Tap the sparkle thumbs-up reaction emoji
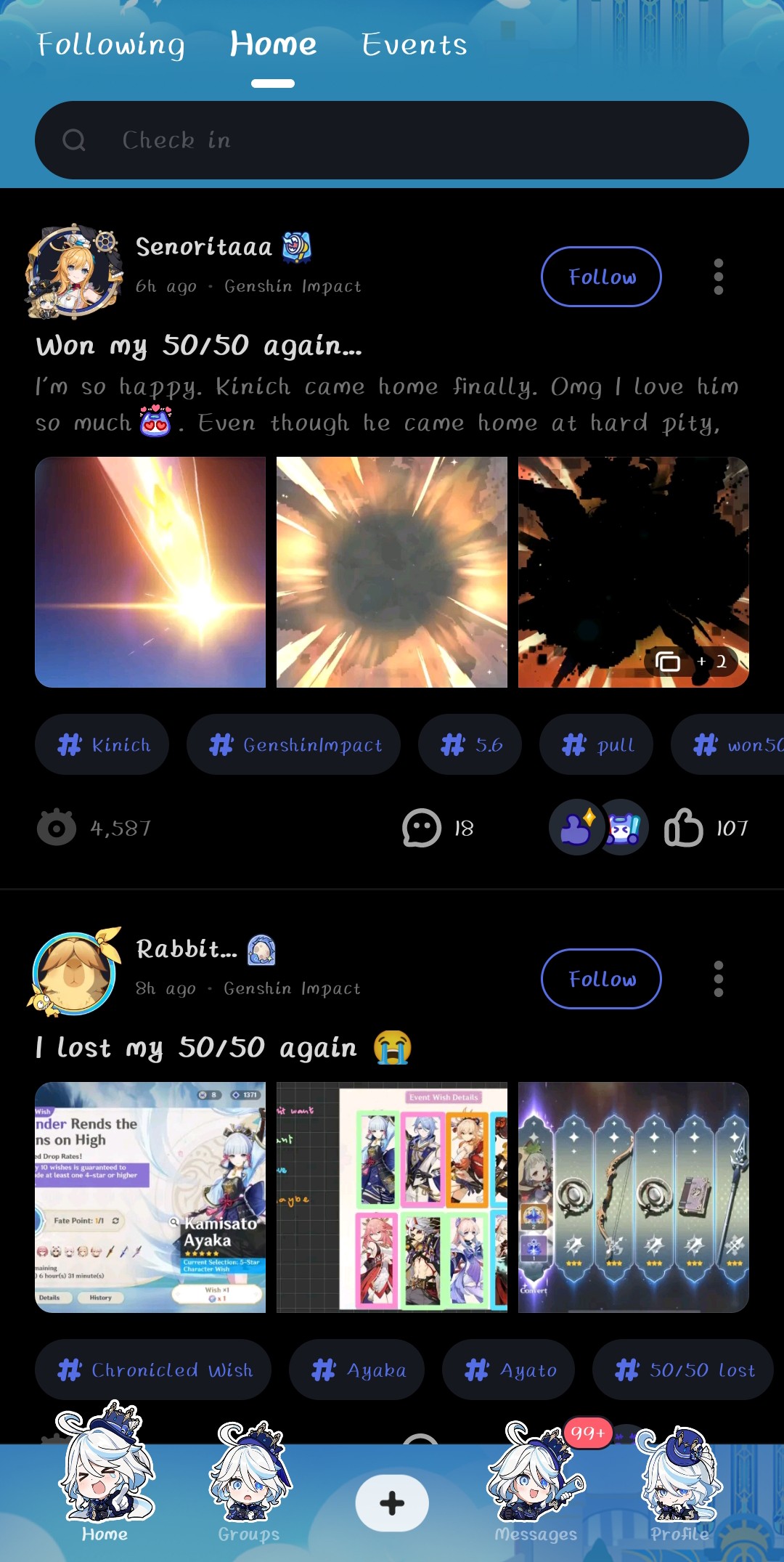 click(576, 827)
